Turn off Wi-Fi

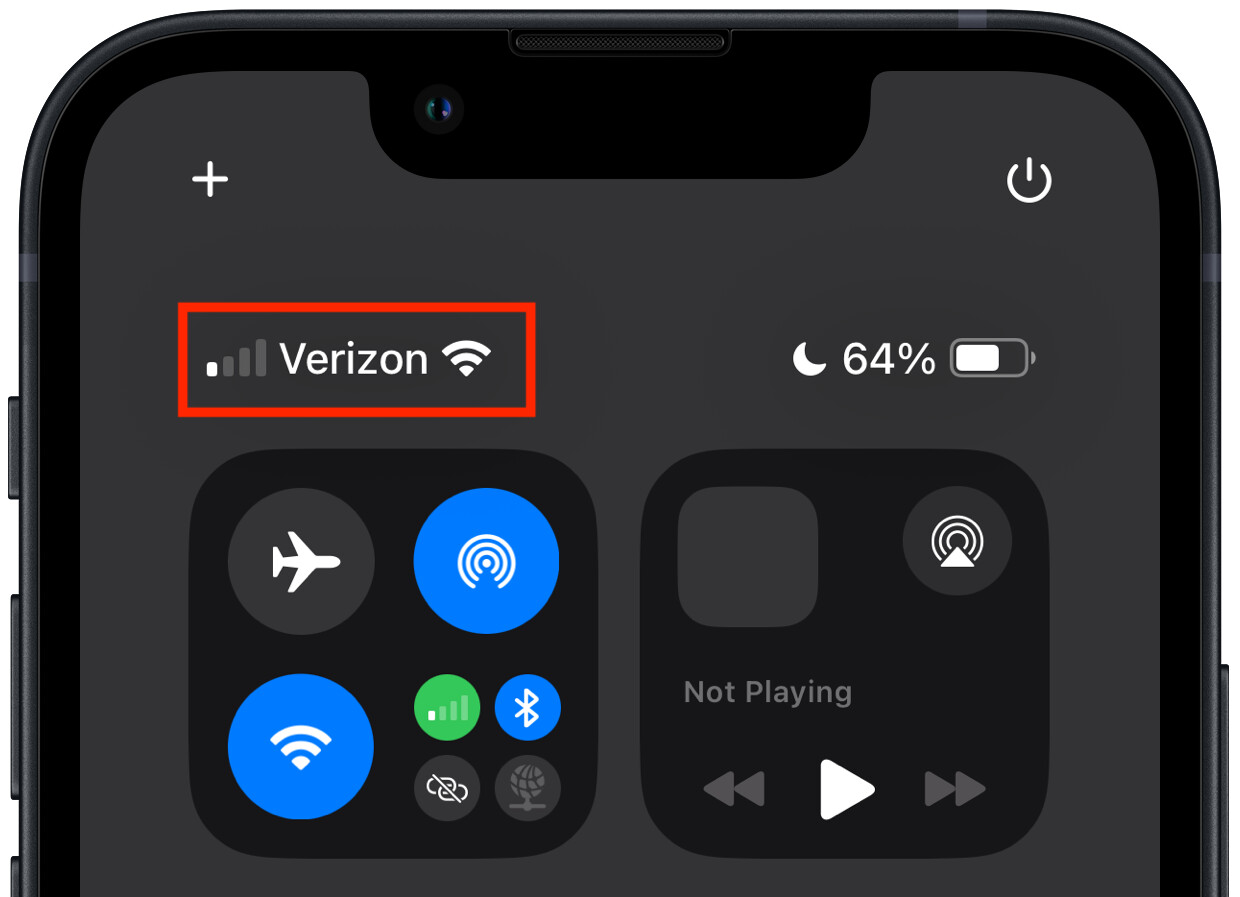(x=301, y=747)
